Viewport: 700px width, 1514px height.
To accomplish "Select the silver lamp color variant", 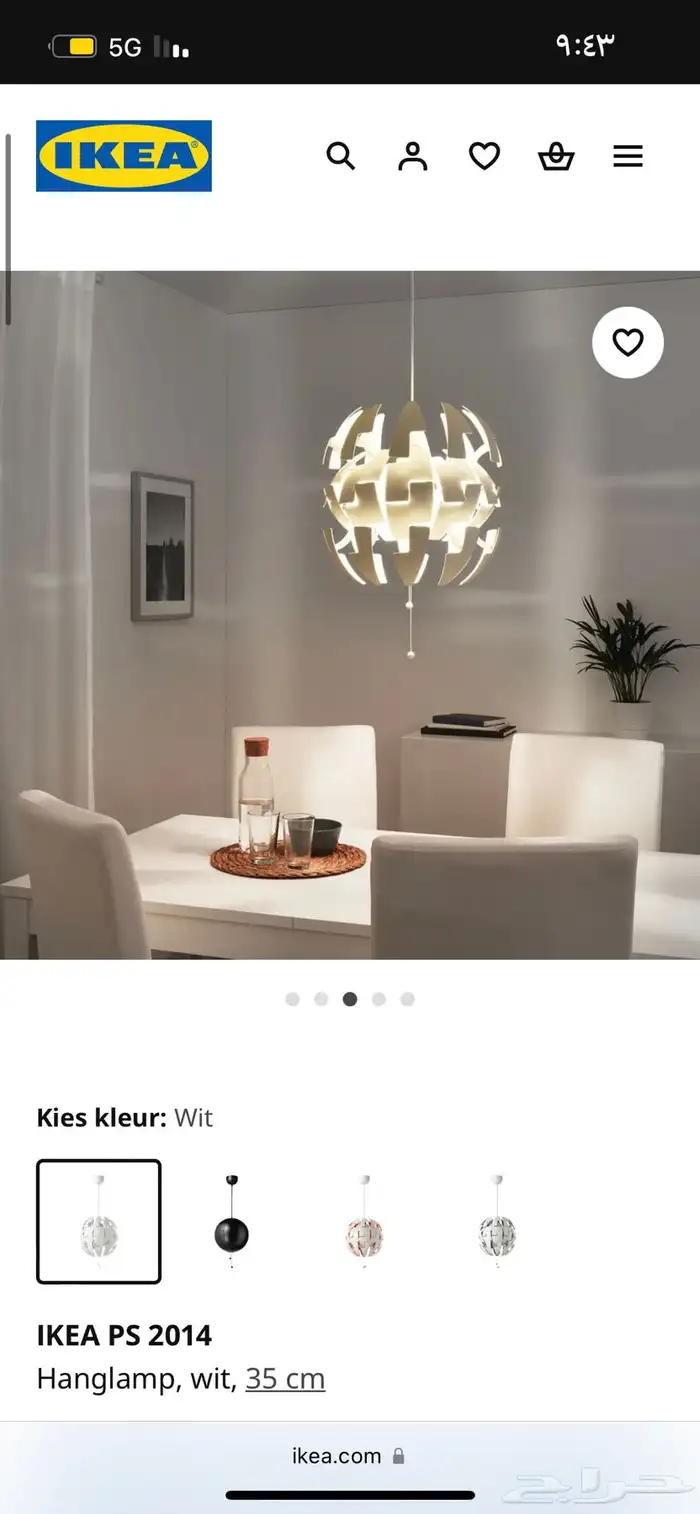I will point(497,1222).
